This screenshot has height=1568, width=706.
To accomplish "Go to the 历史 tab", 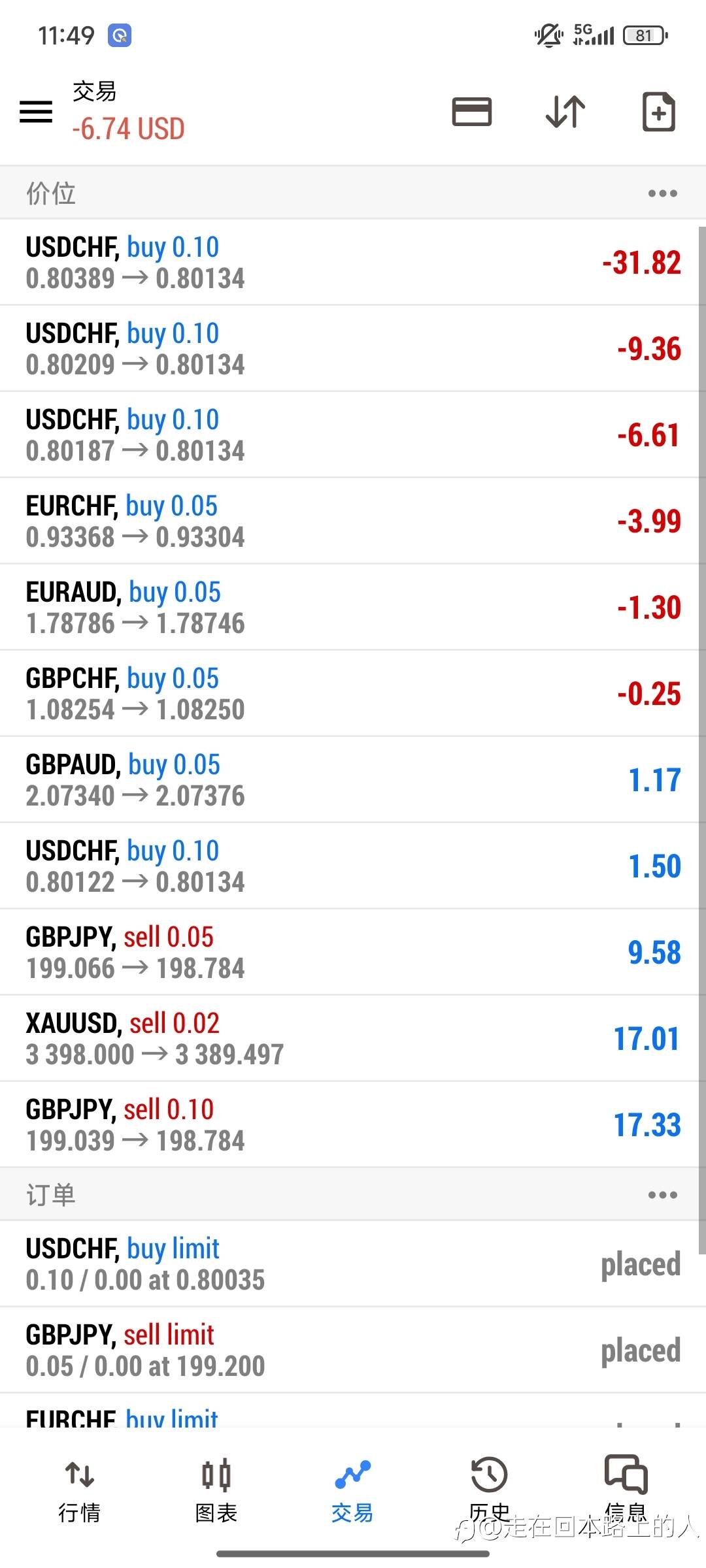I will 489,1490.
